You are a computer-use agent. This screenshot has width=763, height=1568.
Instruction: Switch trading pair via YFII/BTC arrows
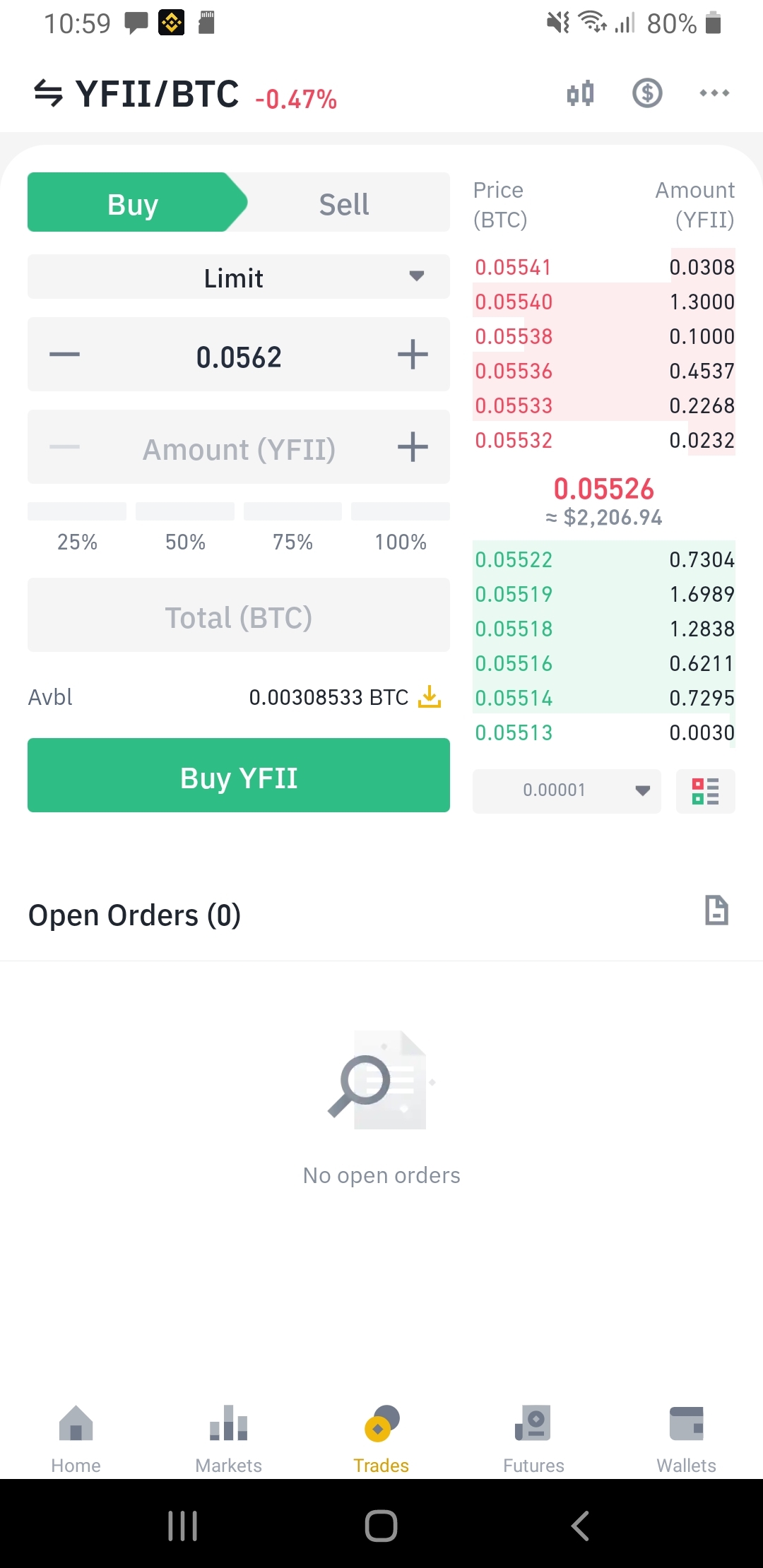48,93
